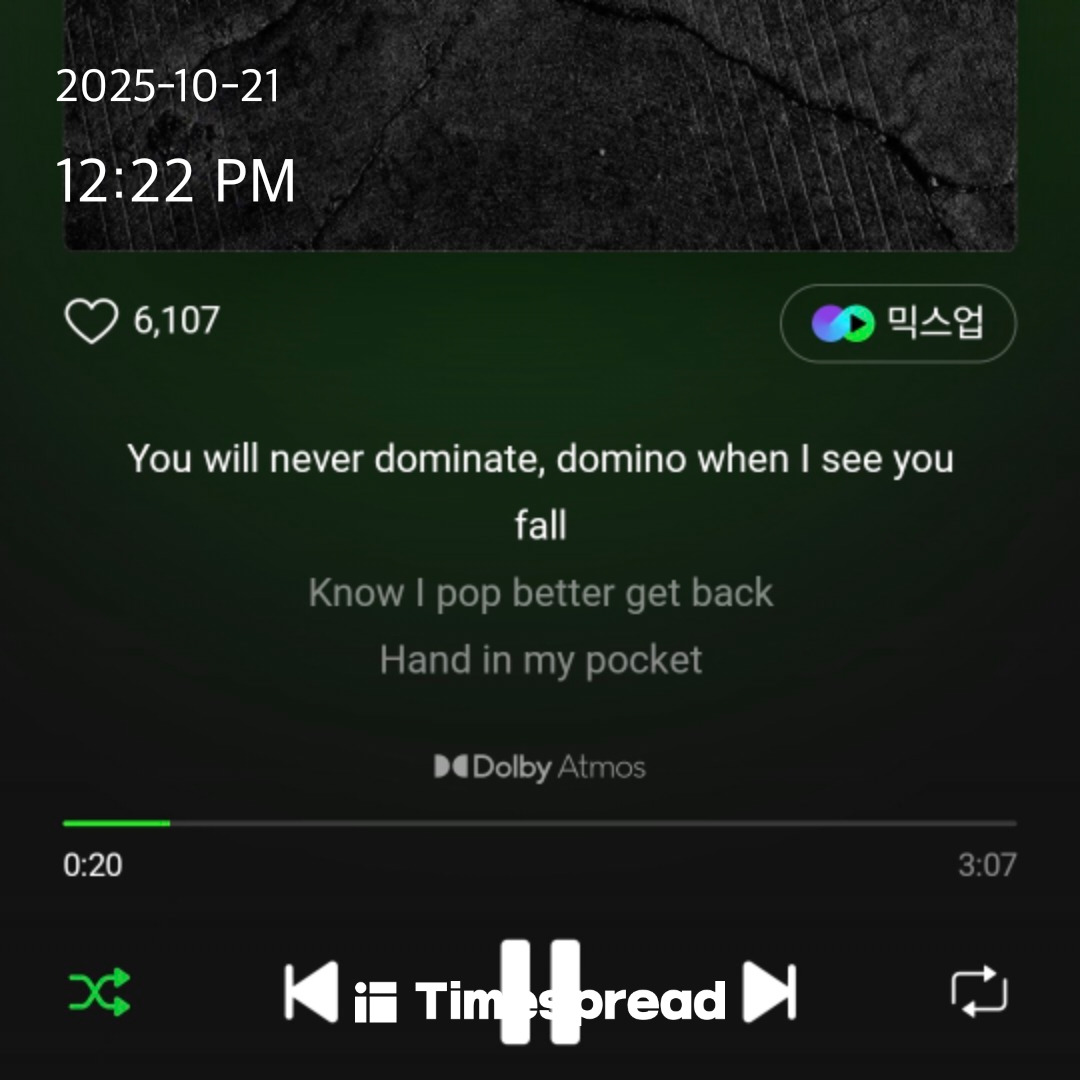
Task: Pause the current song
Action: pyautogui.click(x=540, y=992)
